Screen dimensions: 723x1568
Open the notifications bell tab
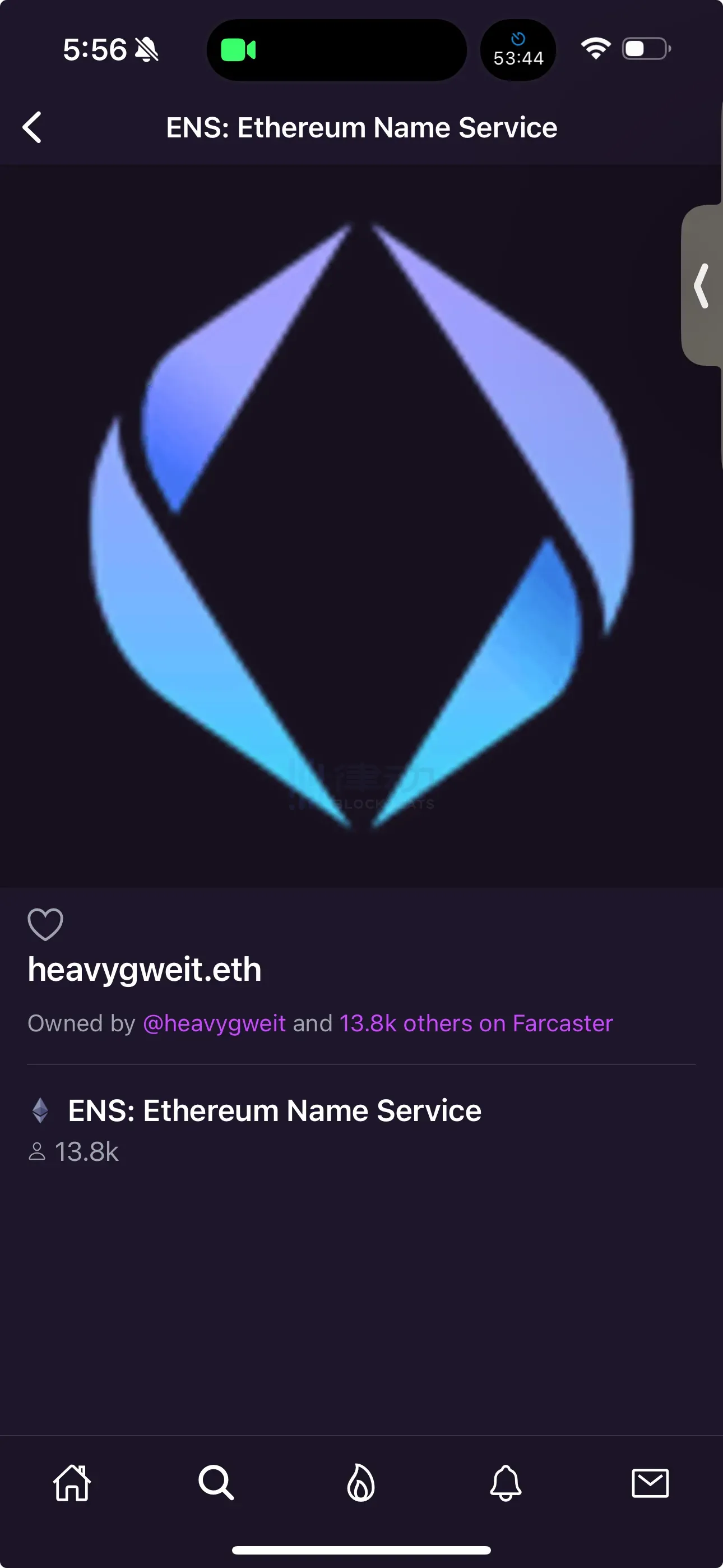(505, 1483)
